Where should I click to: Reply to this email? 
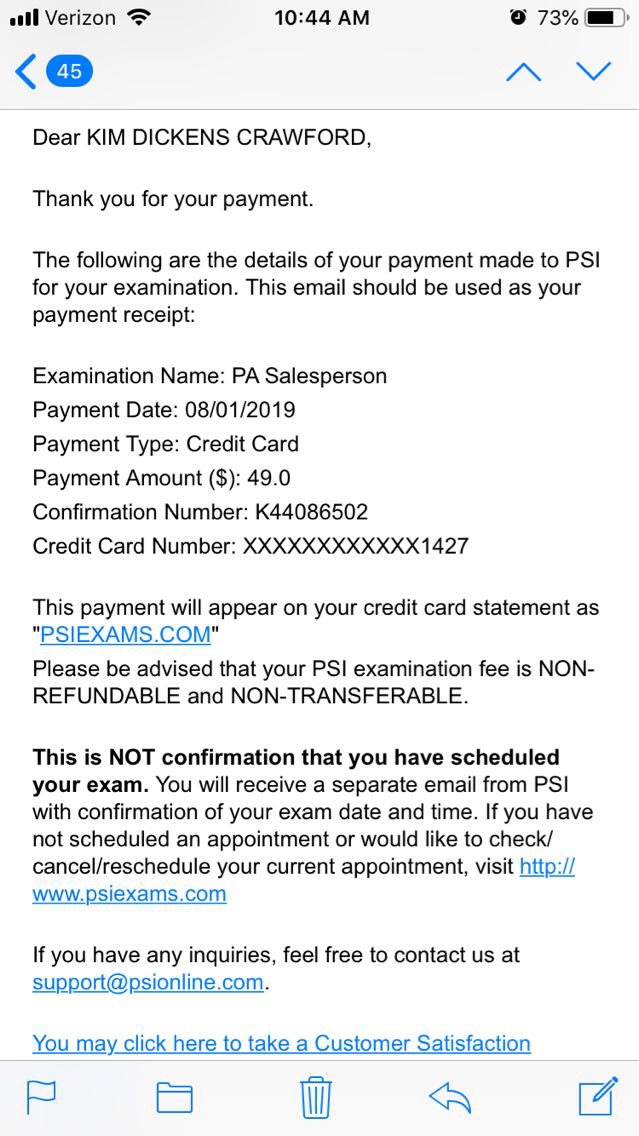pos(449,1098)
